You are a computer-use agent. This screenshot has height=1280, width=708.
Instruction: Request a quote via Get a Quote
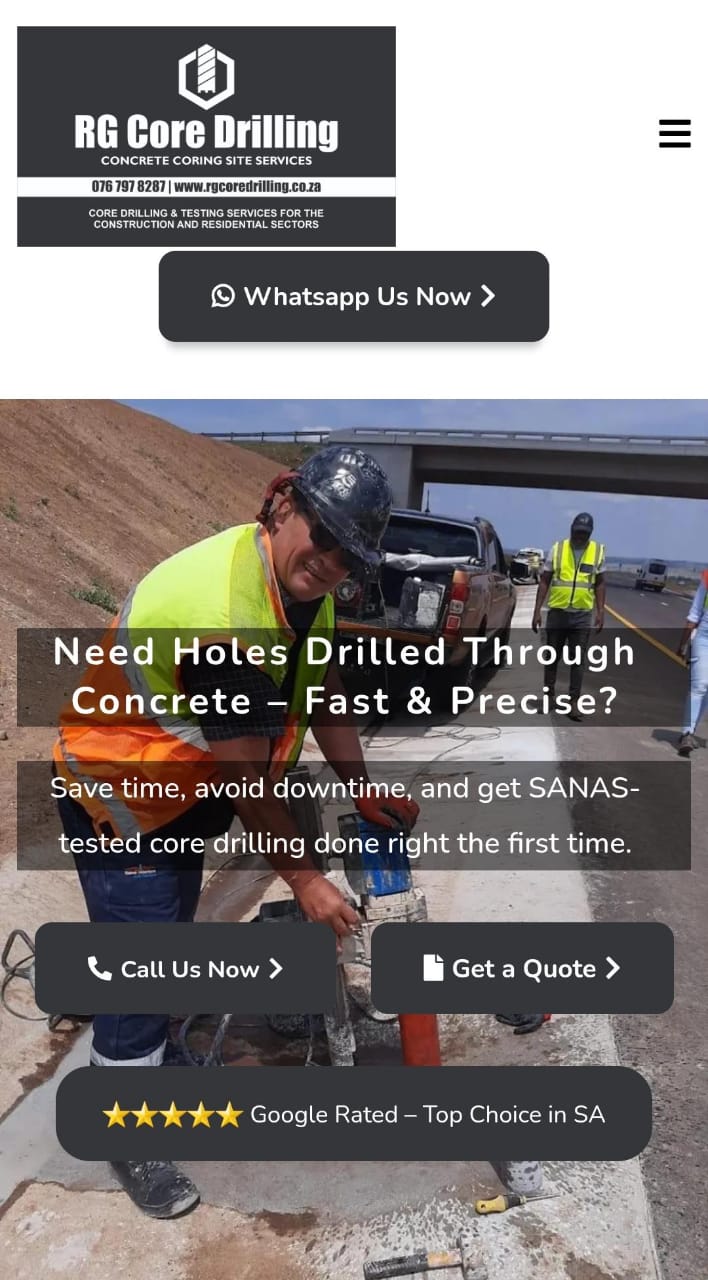coord(522,968)
